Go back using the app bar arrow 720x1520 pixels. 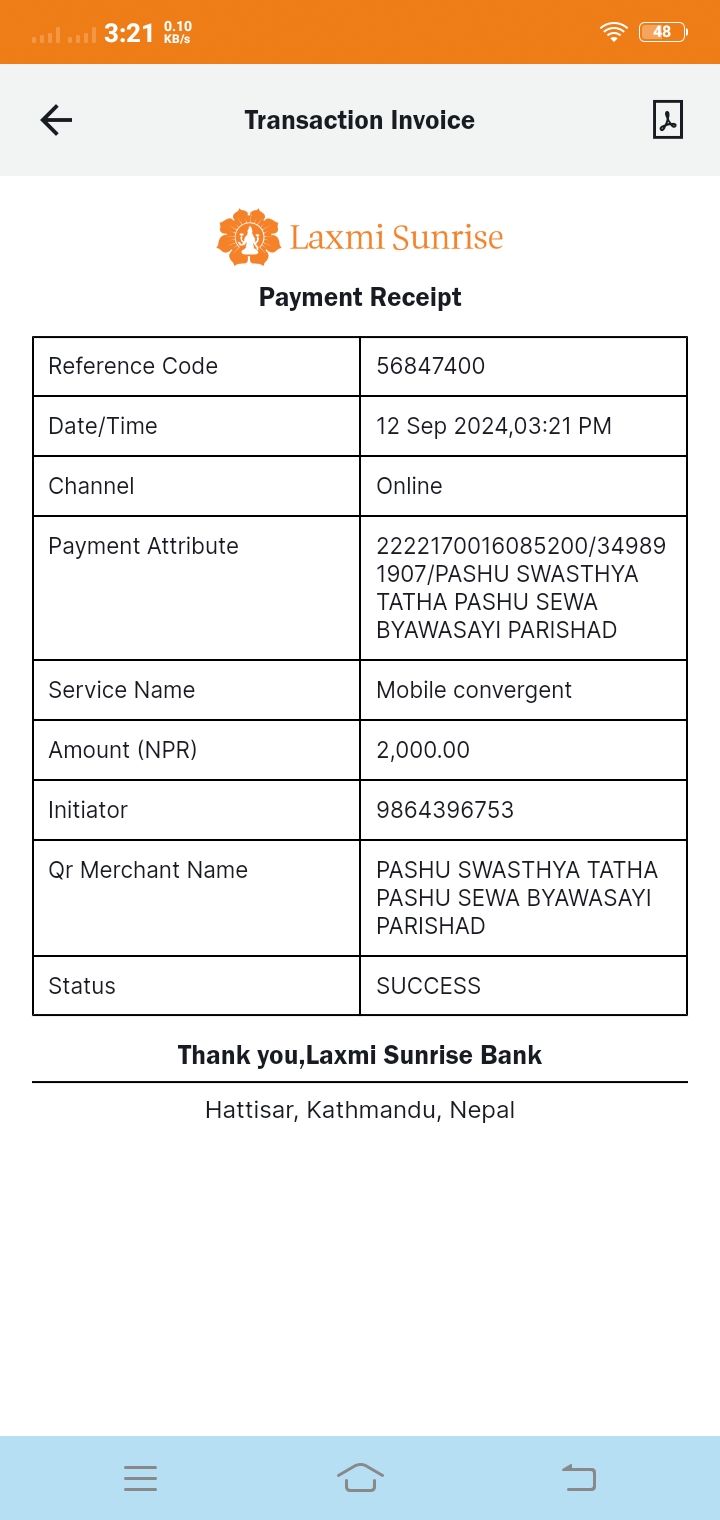[56, 120]
